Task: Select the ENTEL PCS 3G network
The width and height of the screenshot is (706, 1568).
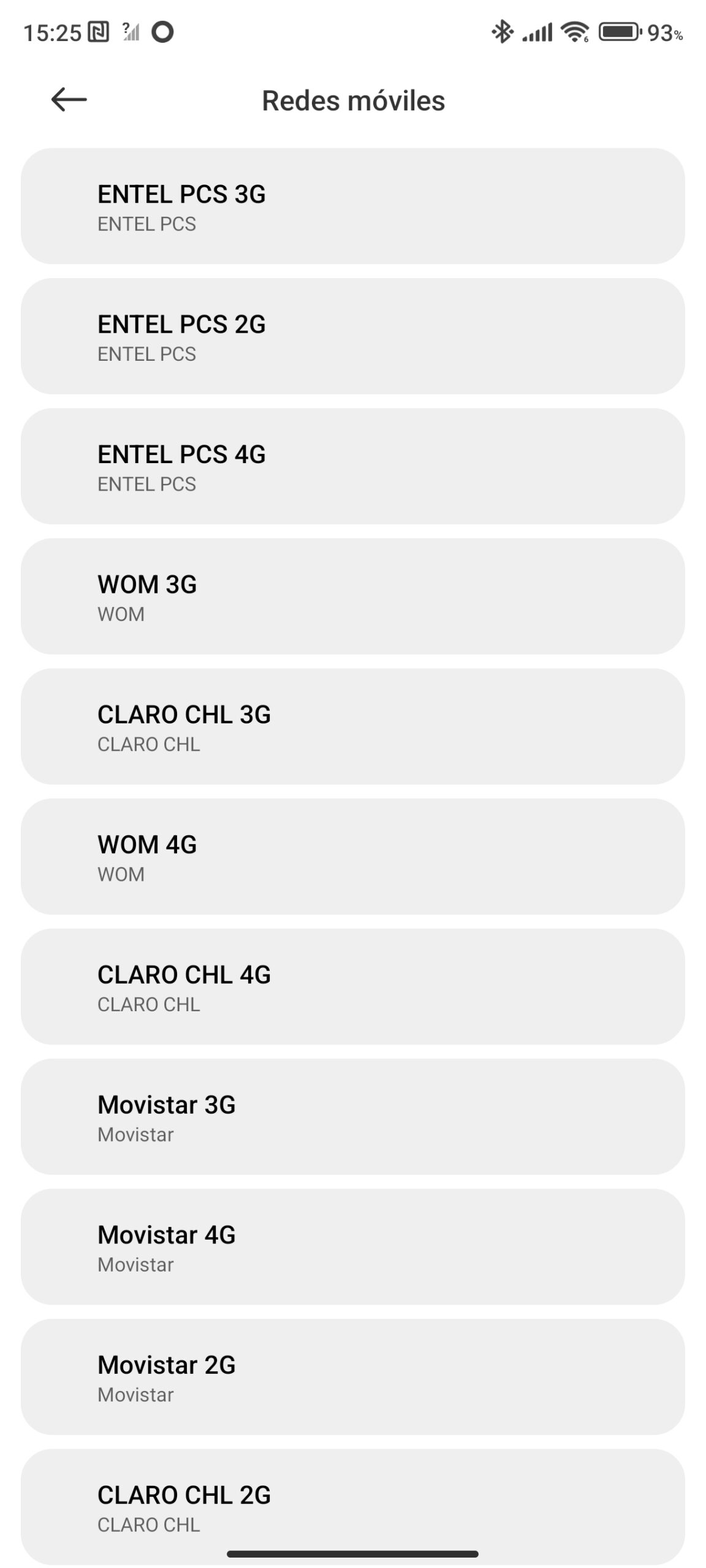Action: pos(352,206)
